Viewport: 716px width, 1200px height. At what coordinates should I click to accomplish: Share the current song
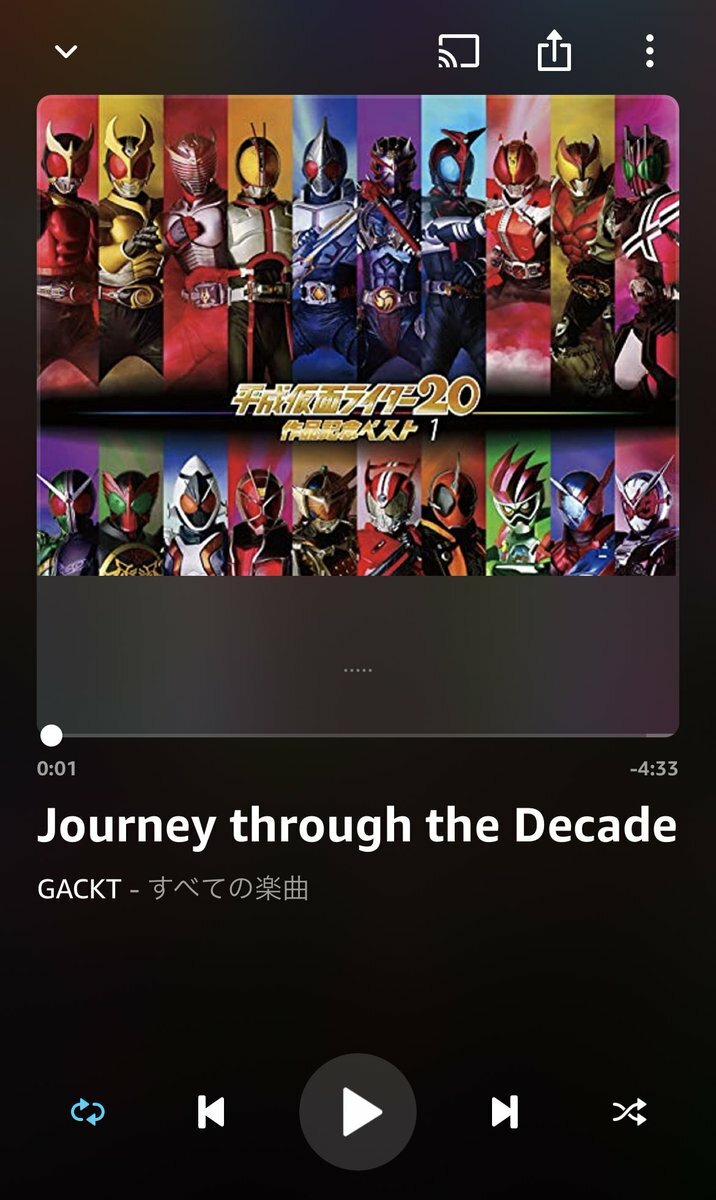[554, 51]
